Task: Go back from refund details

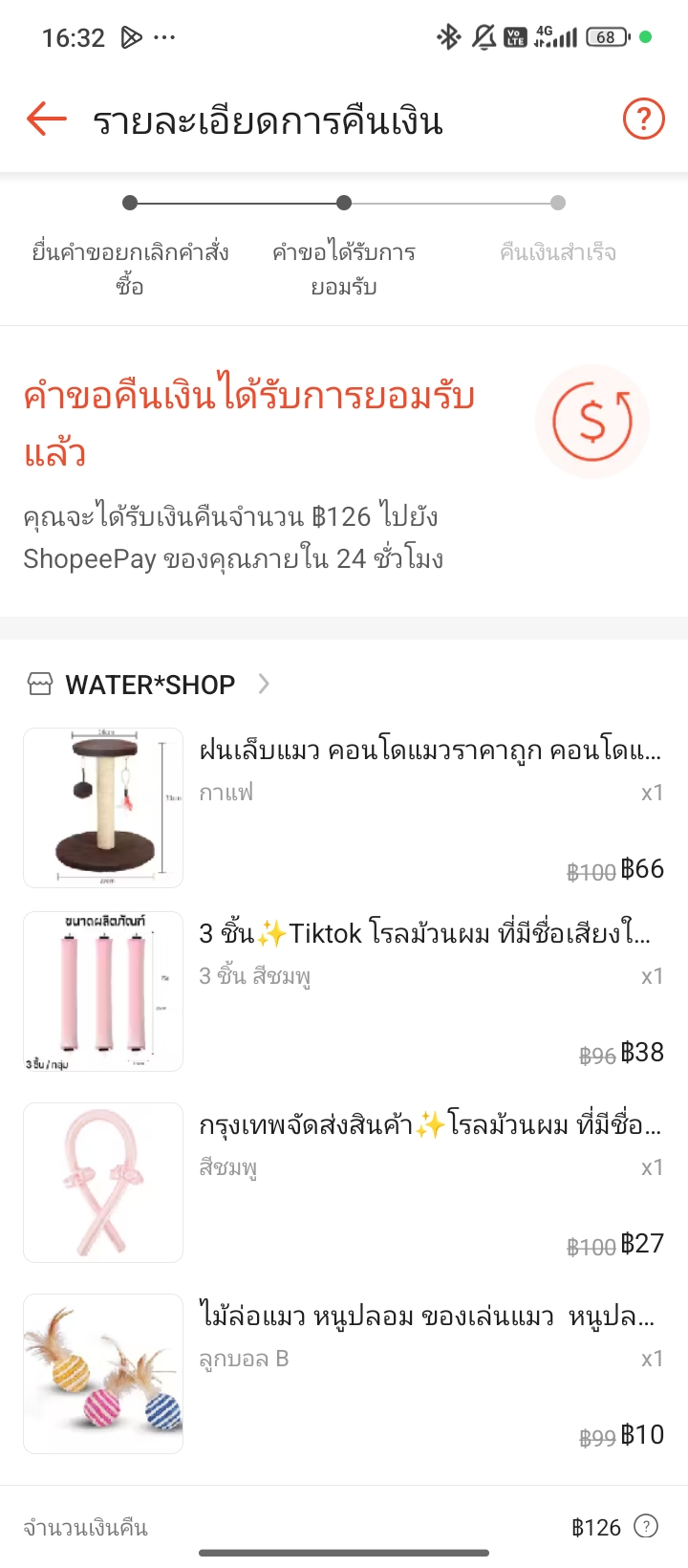Action: [x=46, y=120]
